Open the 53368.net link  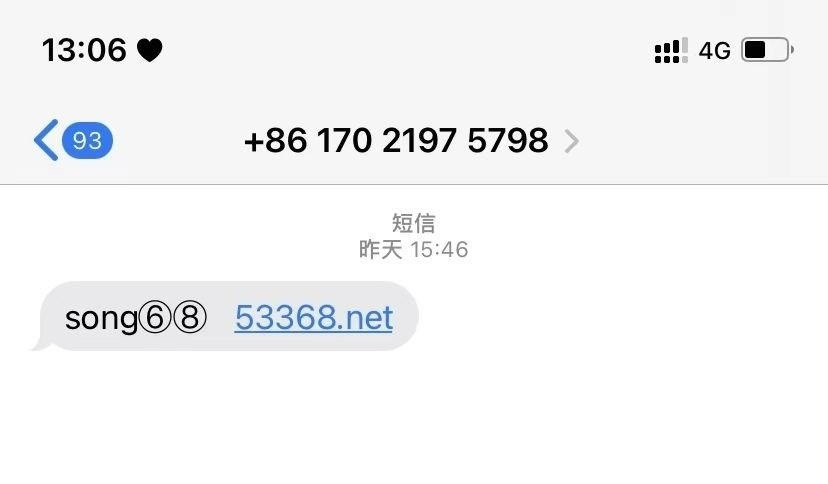[x=314, y=318]
